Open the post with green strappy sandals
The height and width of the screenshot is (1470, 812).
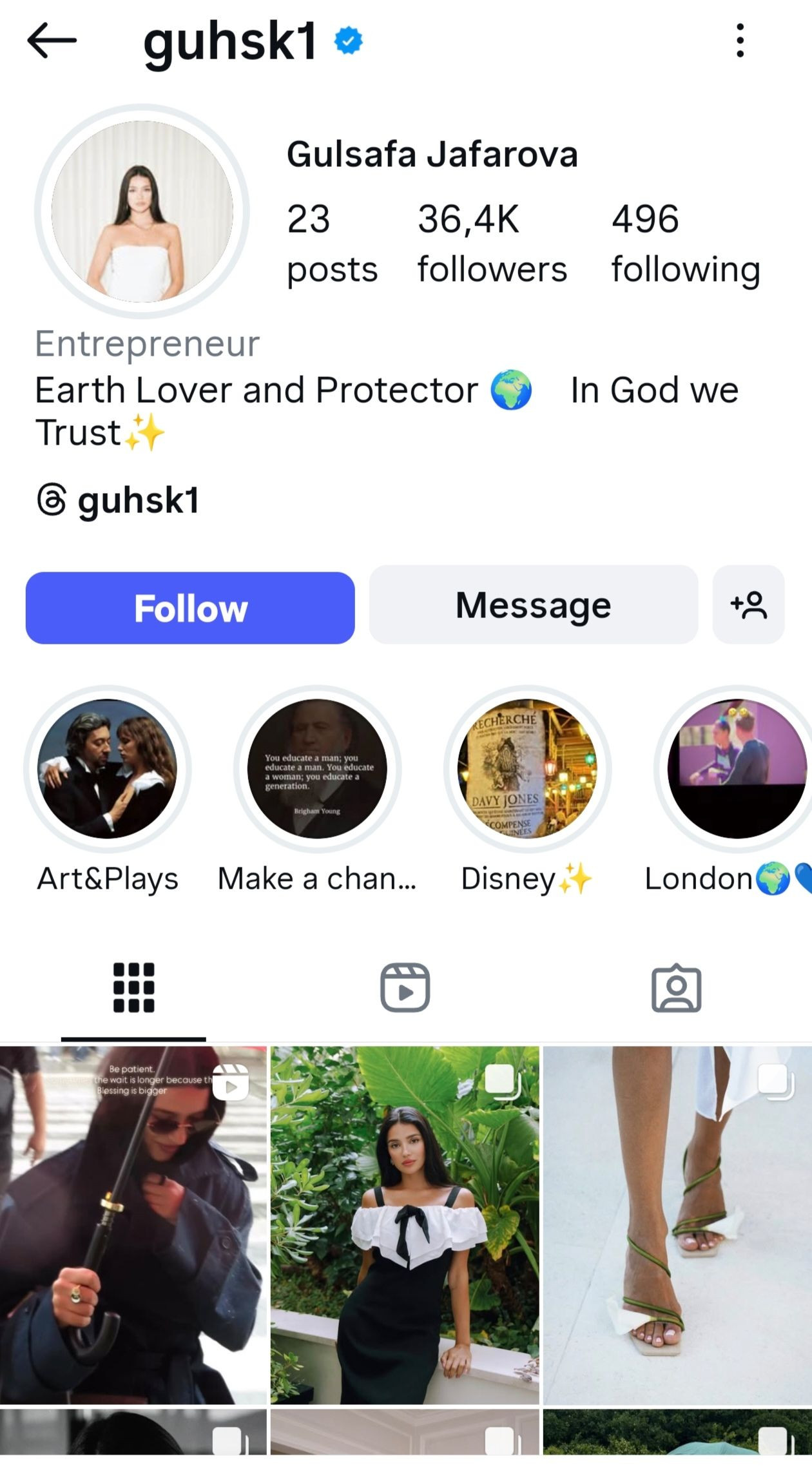677,1224
